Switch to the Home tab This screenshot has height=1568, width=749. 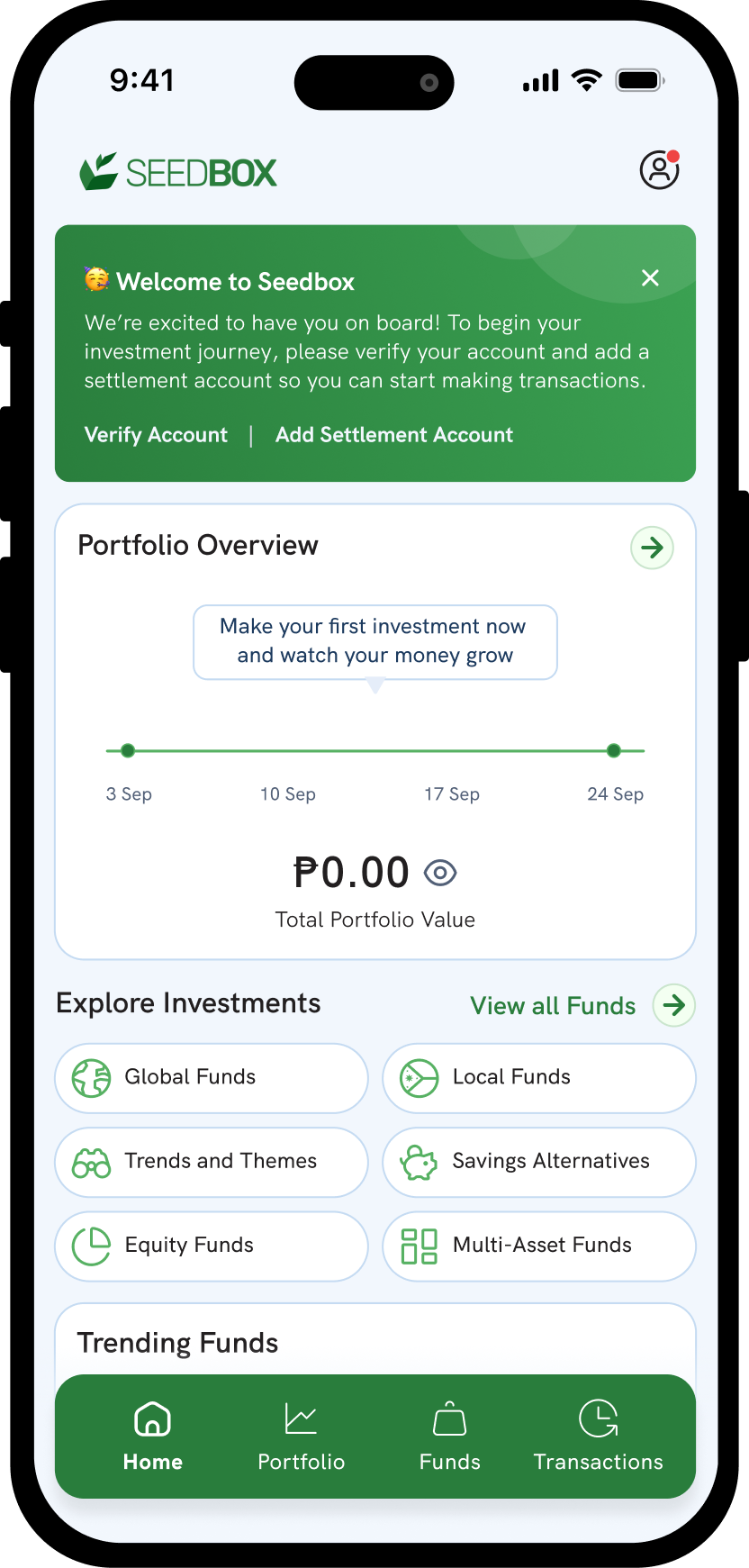[153, 1437]
